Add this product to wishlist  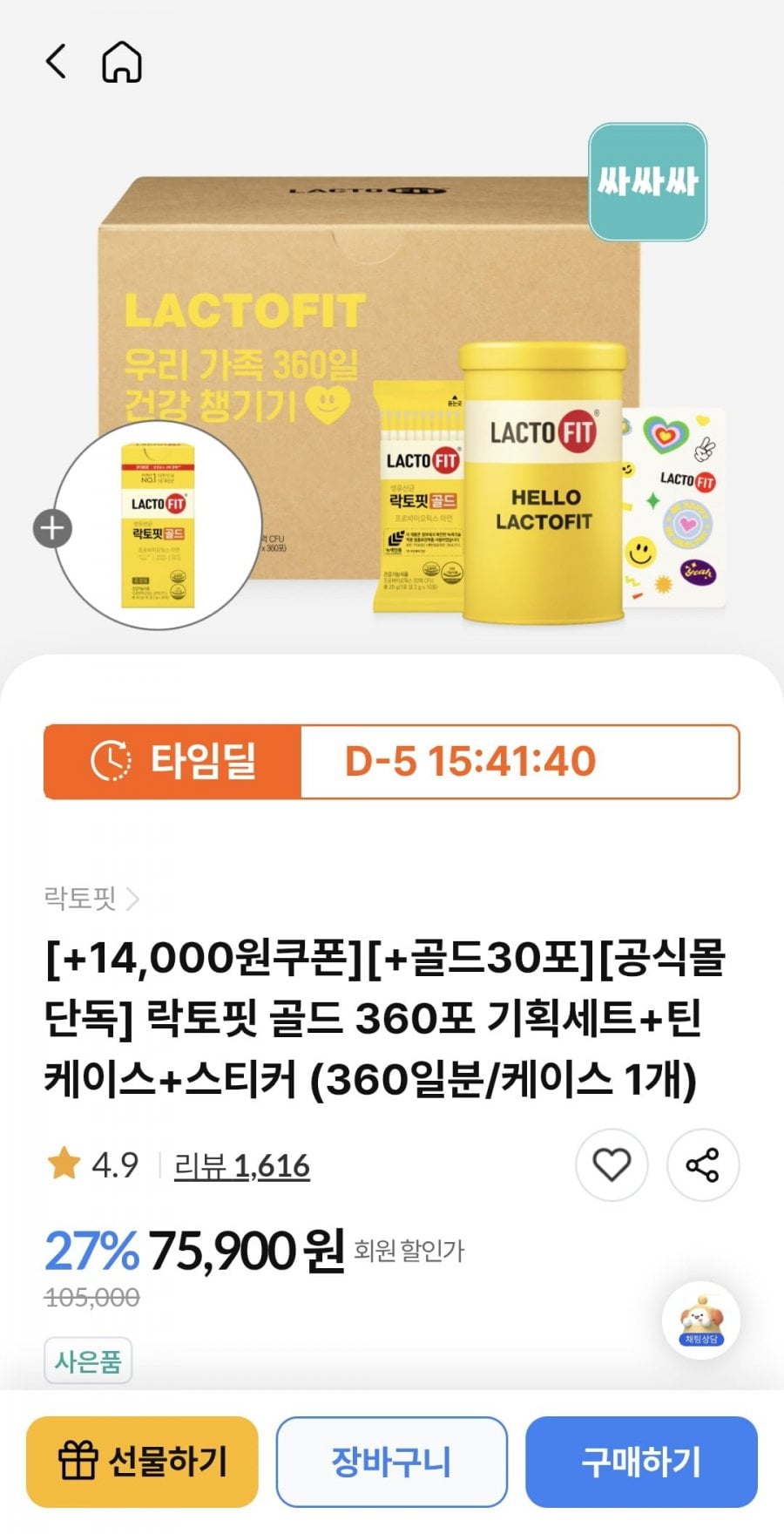pos(612,1164)
